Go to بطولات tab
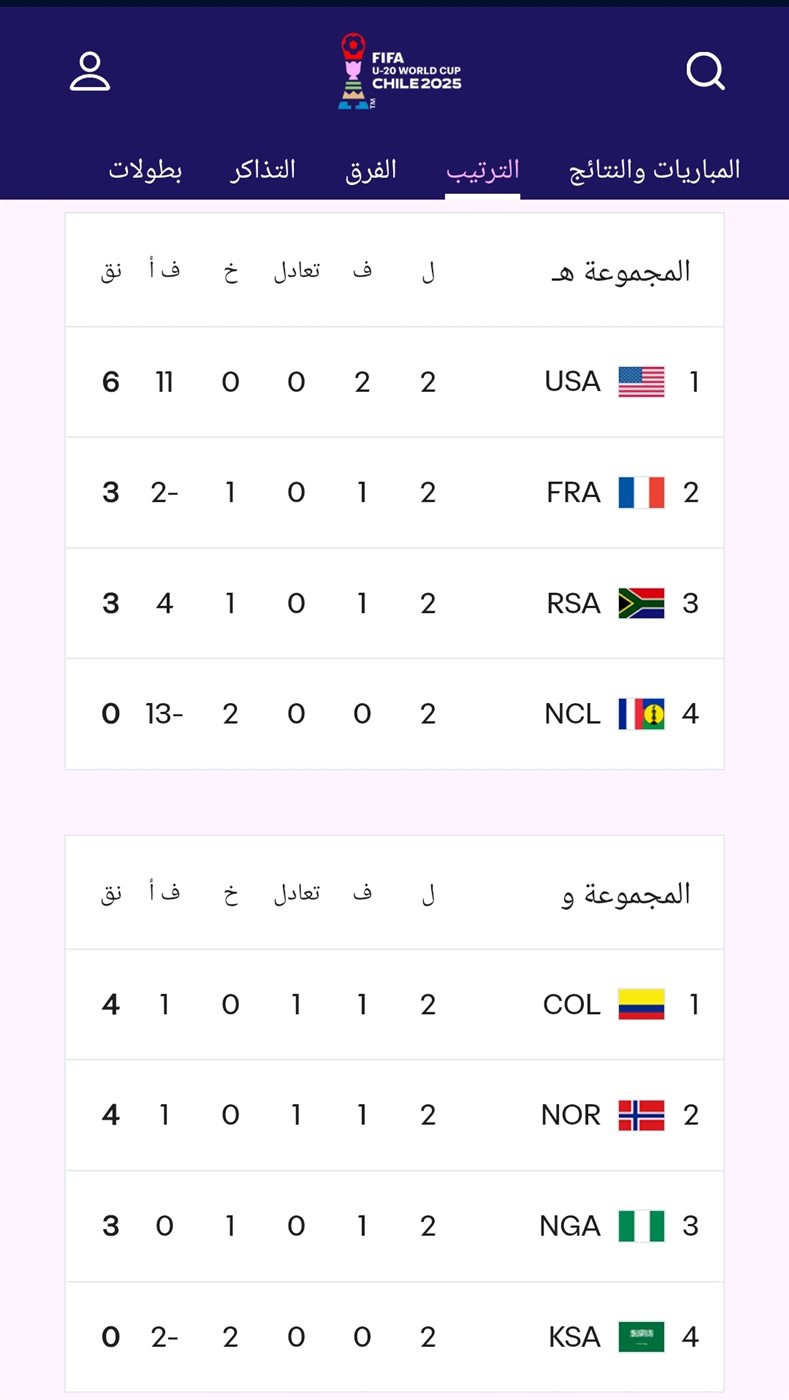Viewport: 789px width, 1400px height. (145, 170)
